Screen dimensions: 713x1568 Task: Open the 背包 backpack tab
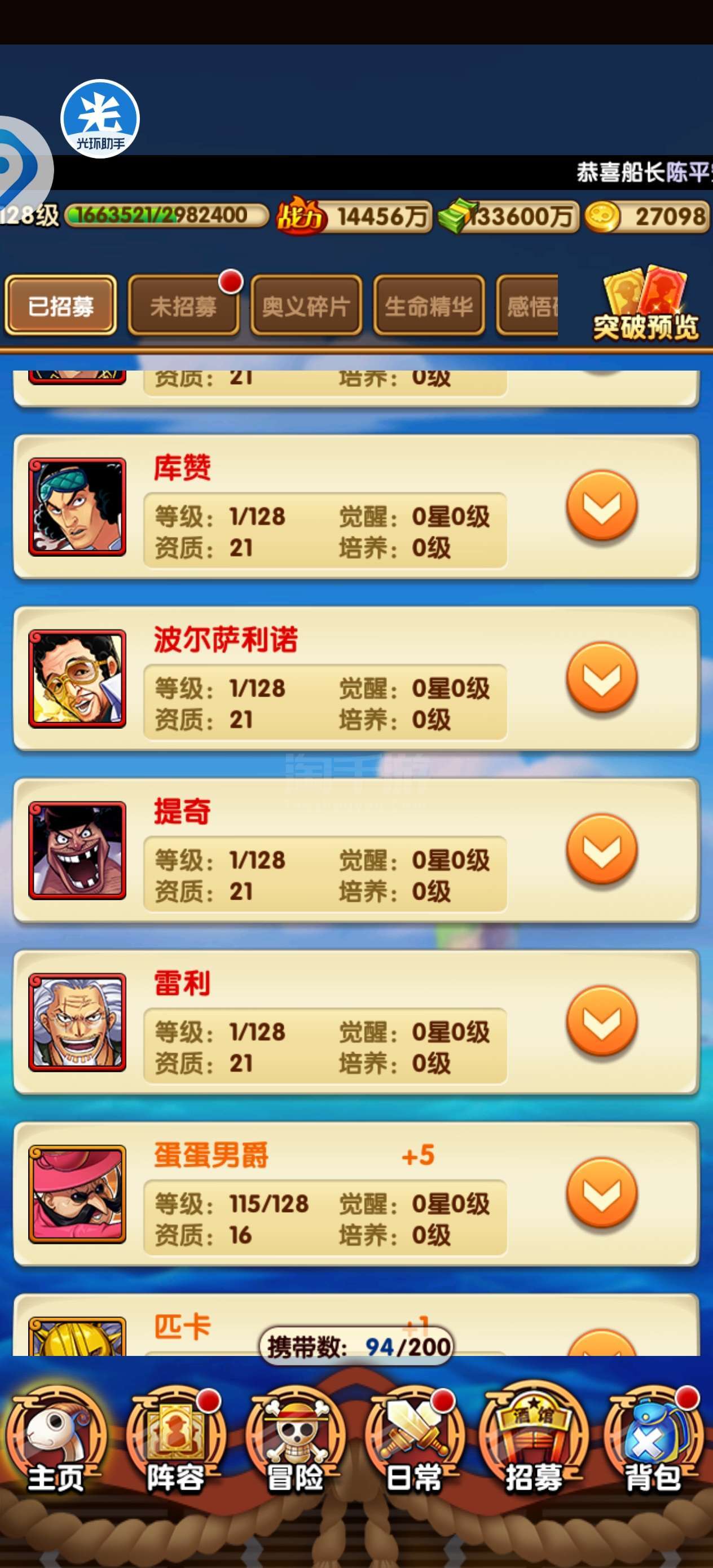pyautogui.click(x=653, y=1442)
